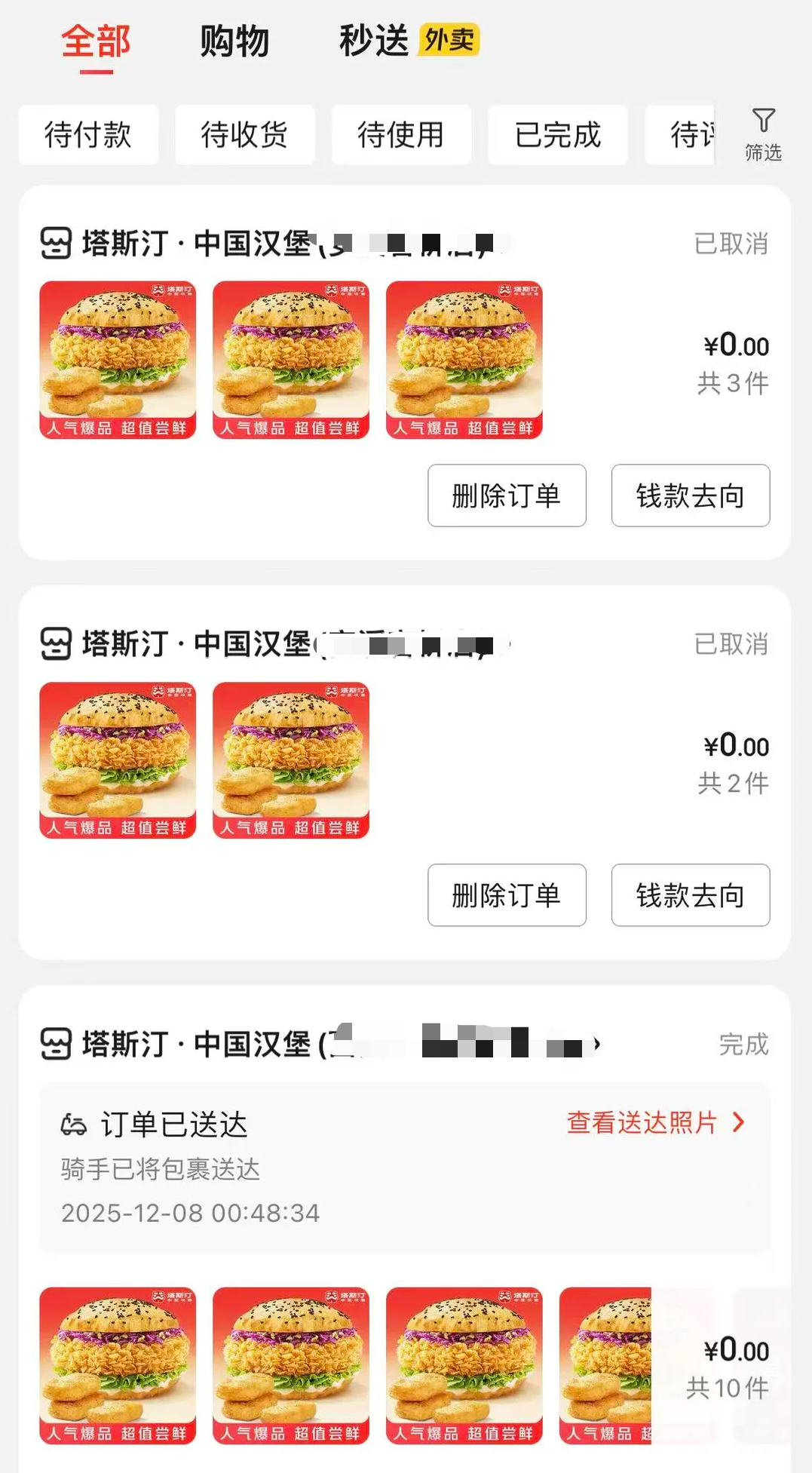Filter orders by 待付款
Viewport: 812px width, 1473px height.
coord(88,135)
